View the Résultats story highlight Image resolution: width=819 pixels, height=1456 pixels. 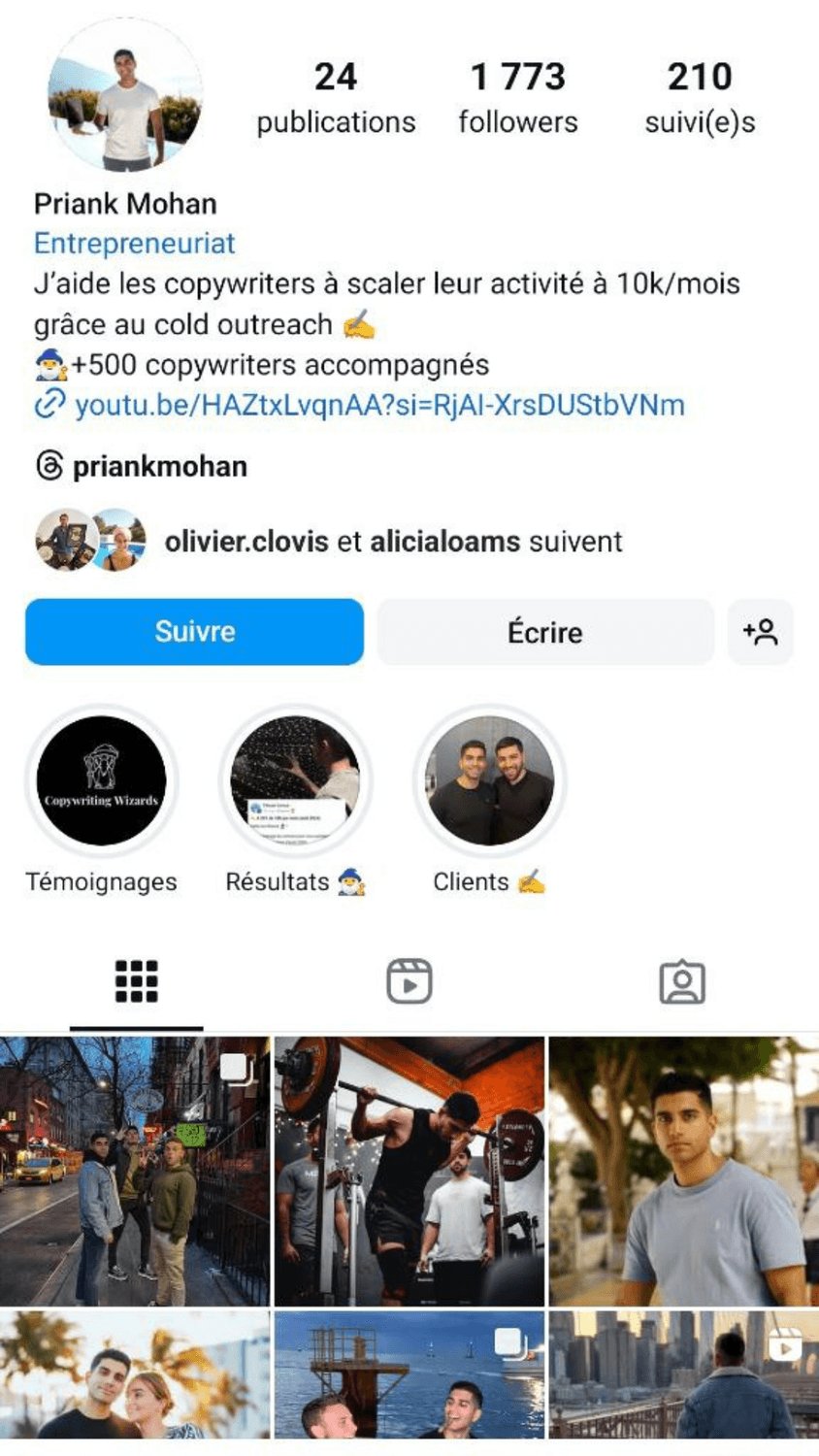pos(295,780)
